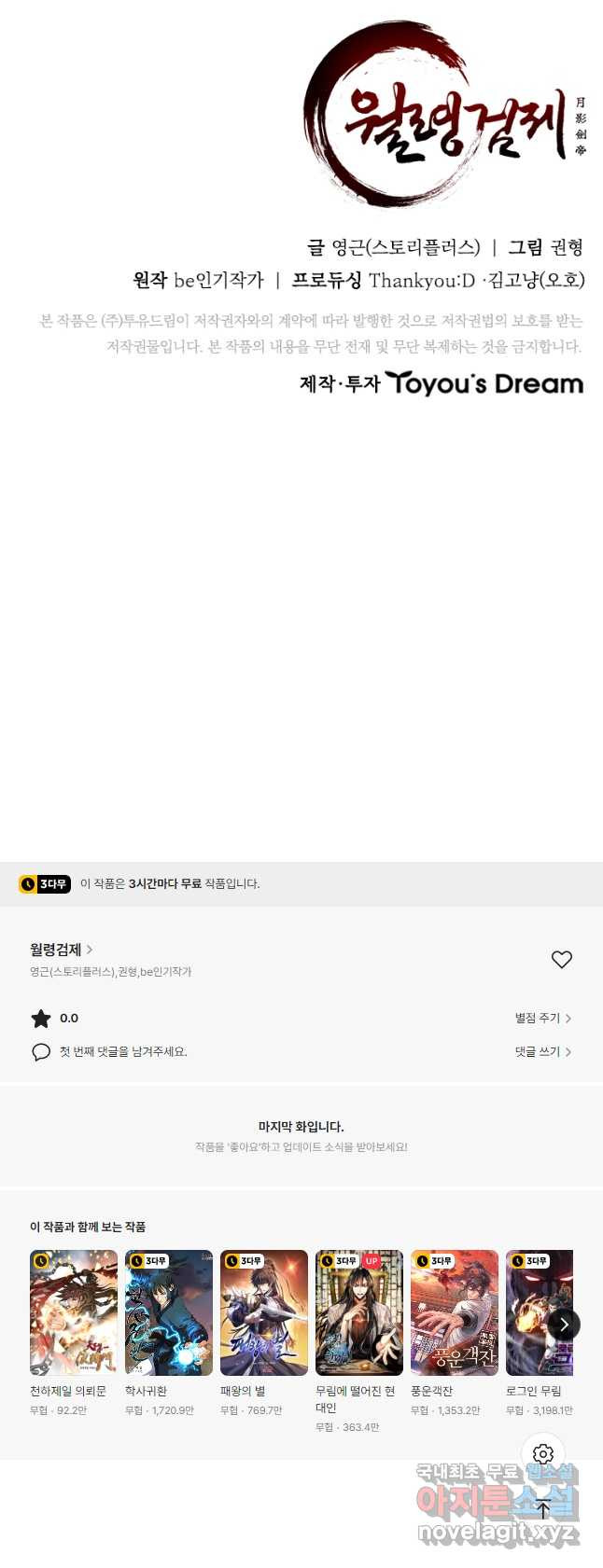The image size is (603, 1568).
Task: Open the 천하제일 의뢰문 recommendation
Action: [x=74, y=1312]
